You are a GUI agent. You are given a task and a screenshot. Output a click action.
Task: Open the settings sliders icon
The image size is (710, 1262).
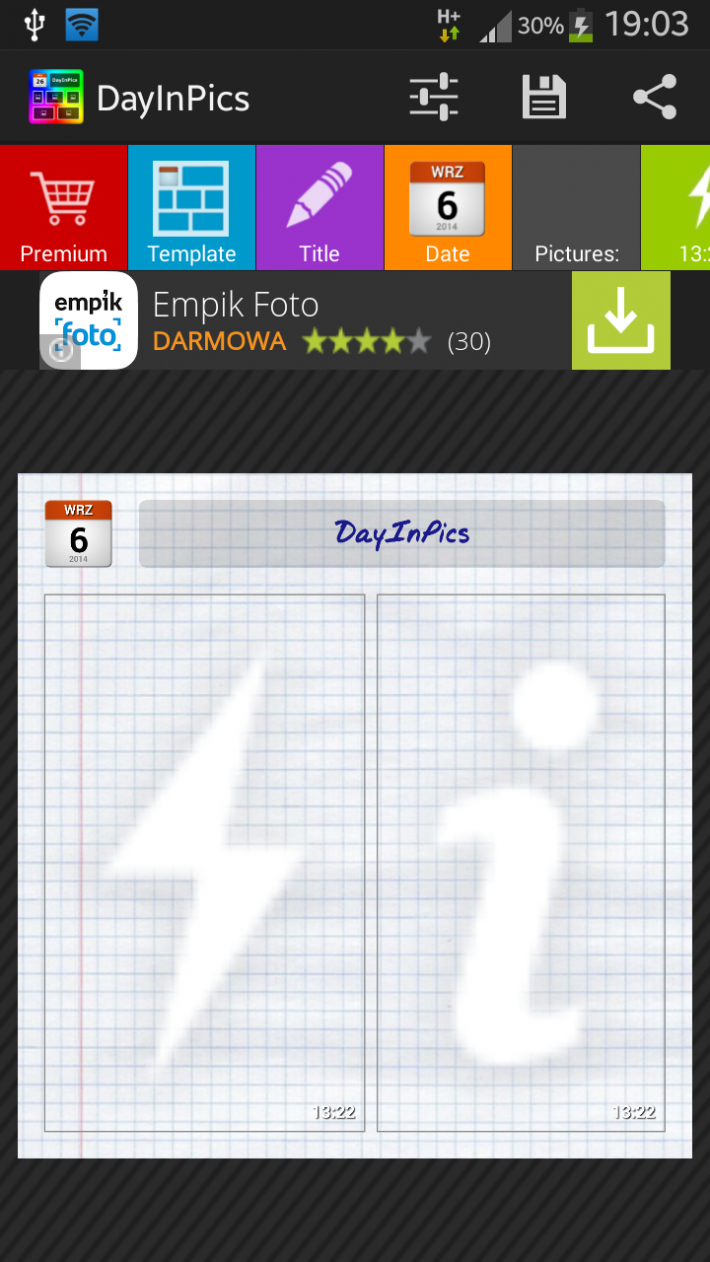tap(434, 98)
